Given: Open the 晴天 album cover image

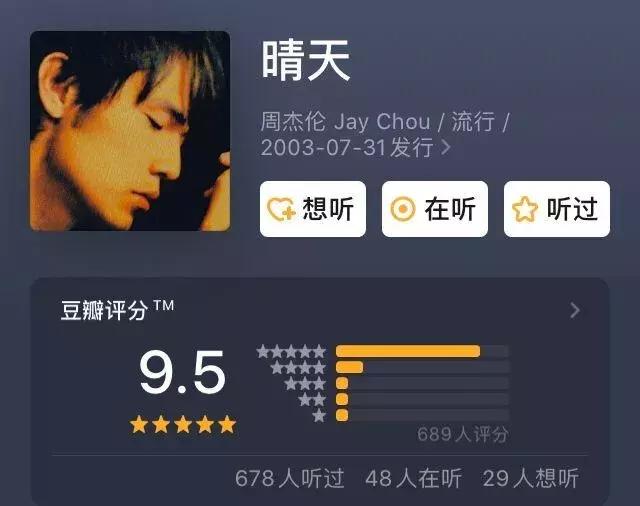Looking at the screenshot, I should [130, 130].
